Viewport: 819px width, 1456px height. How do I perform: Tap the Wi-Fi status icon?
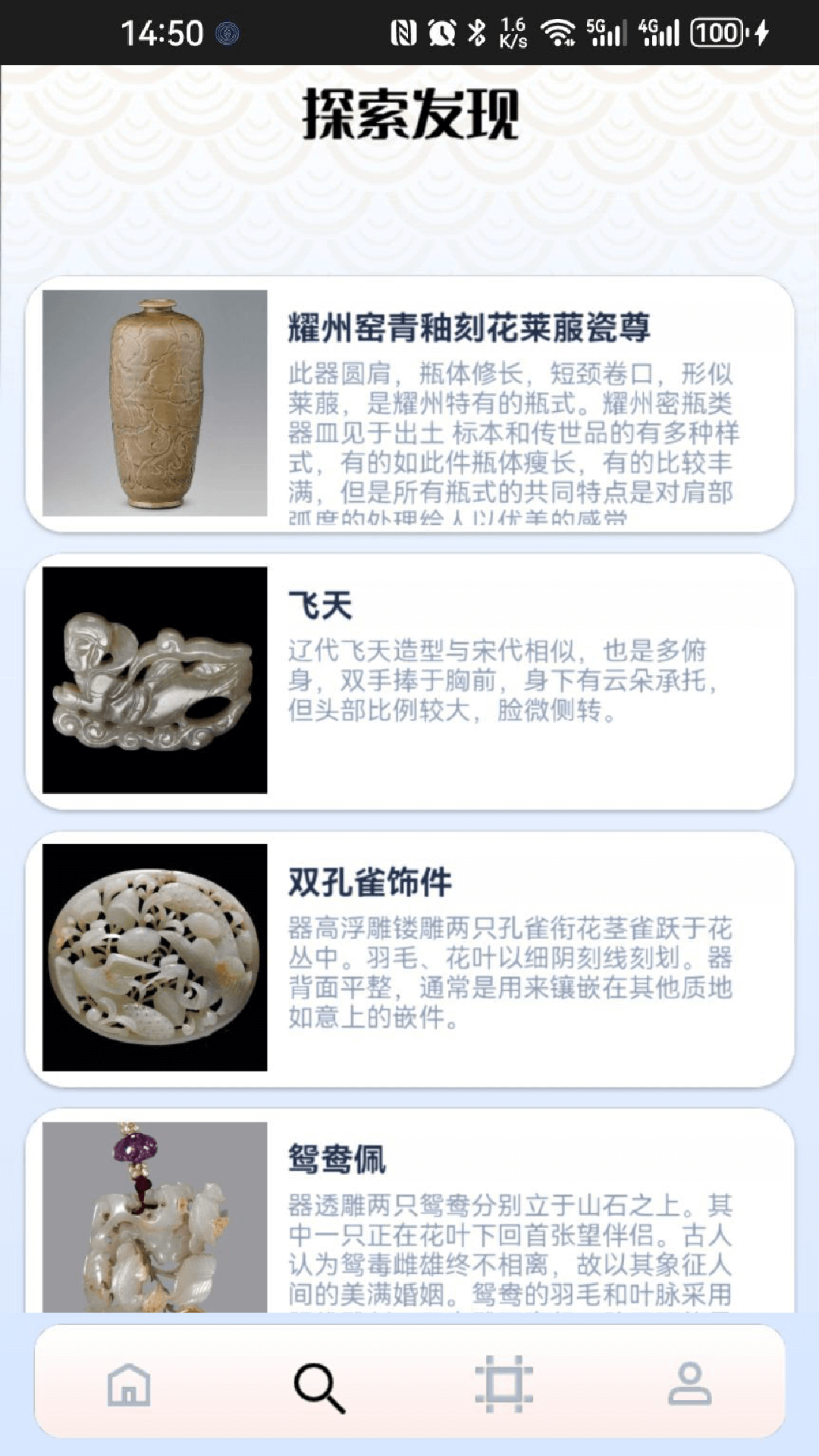[x=563, y=32]
